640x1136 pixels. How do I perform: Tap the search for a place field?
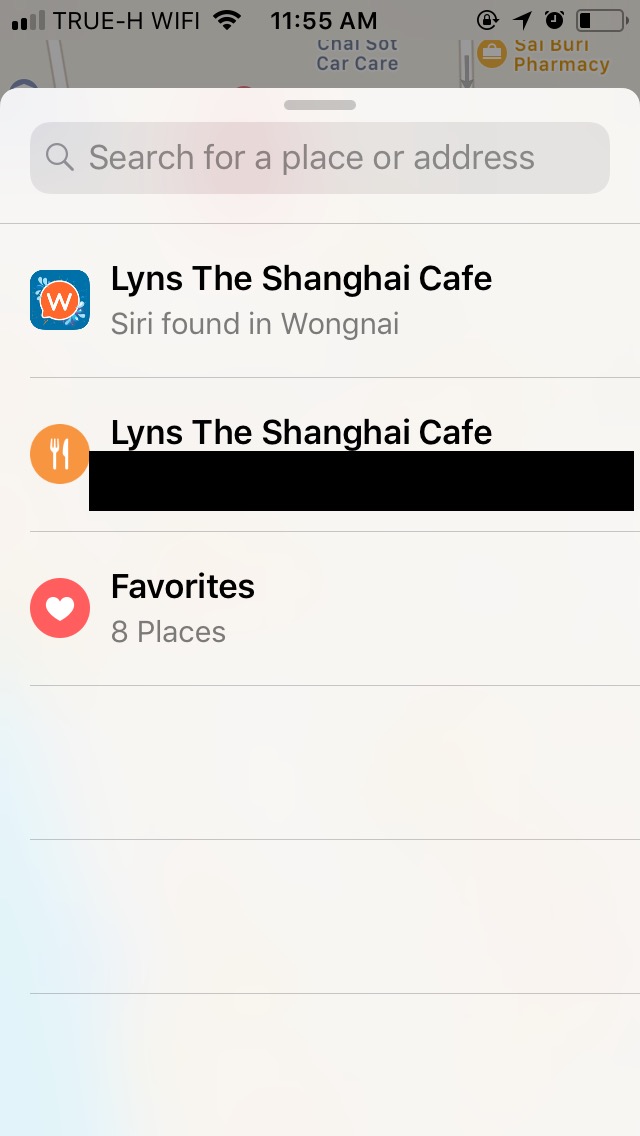click(320, 158)
